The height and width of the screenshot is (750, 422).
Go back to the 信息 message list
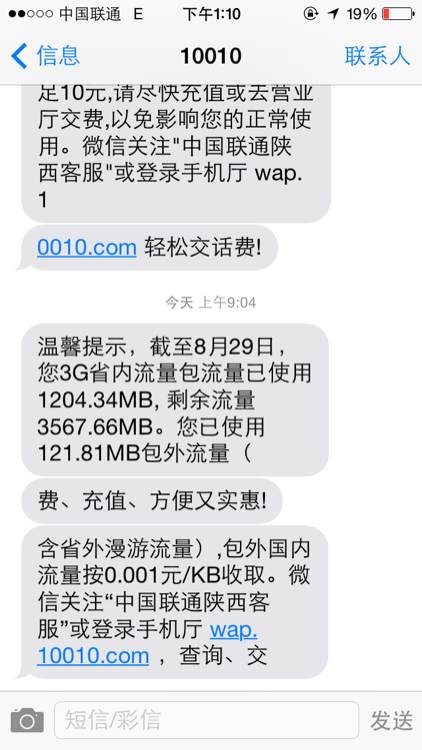[x=45, y=55]
